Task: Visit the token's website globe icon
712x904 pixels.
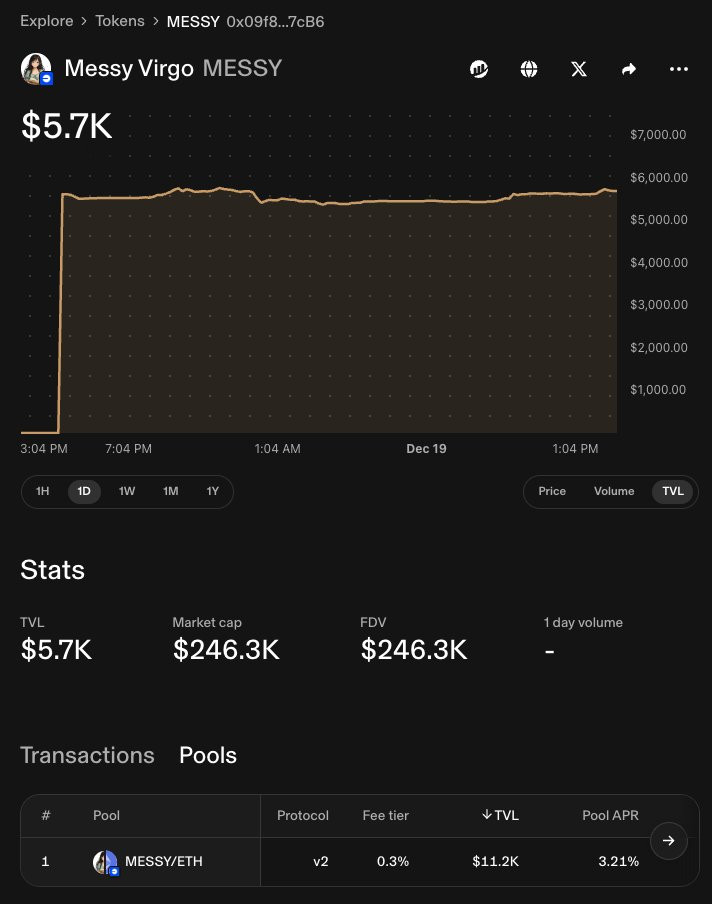Action: [529, 69]
